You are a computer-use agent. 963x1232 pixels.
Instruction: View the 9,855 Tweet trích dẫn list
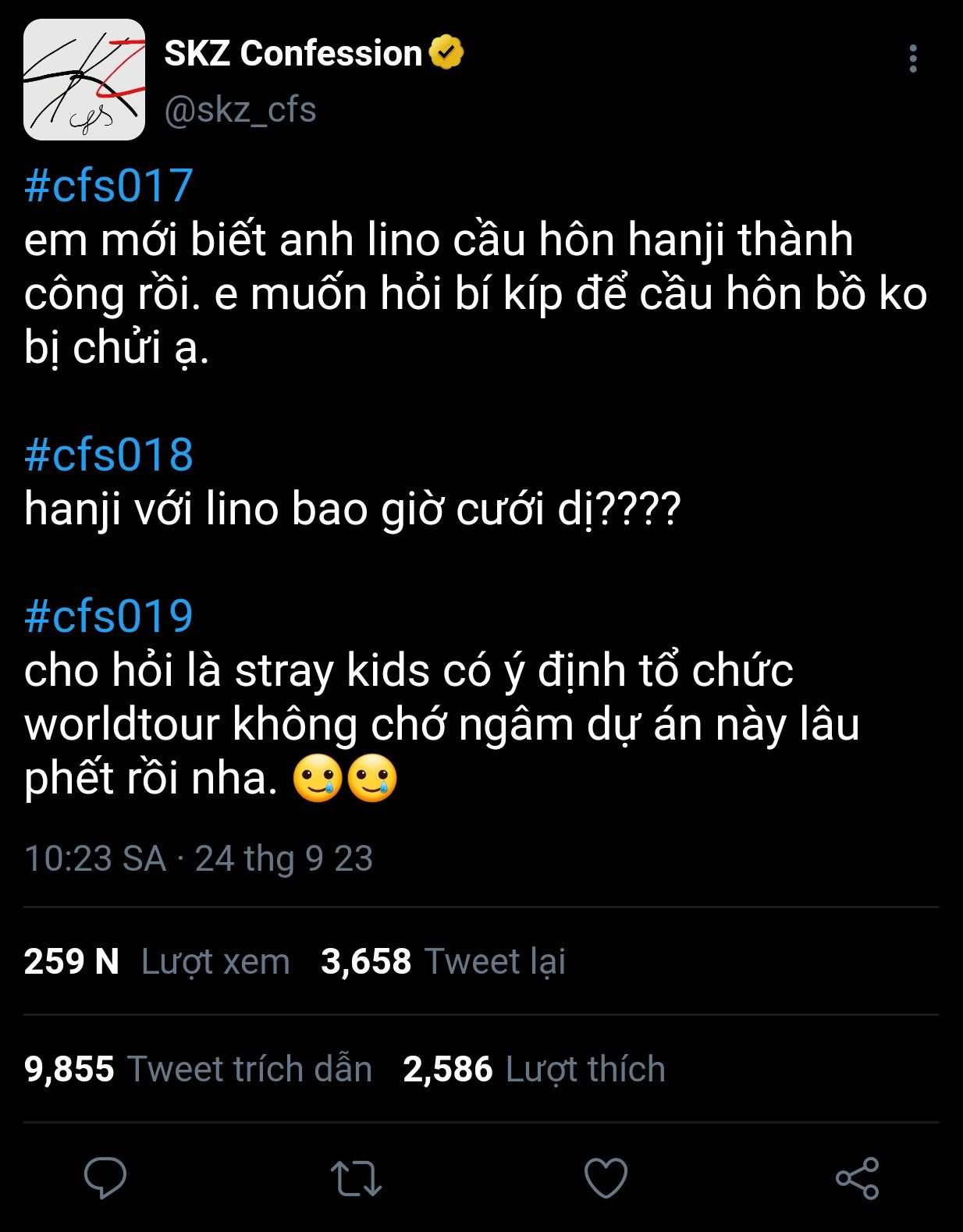[x=197, y=1069]
